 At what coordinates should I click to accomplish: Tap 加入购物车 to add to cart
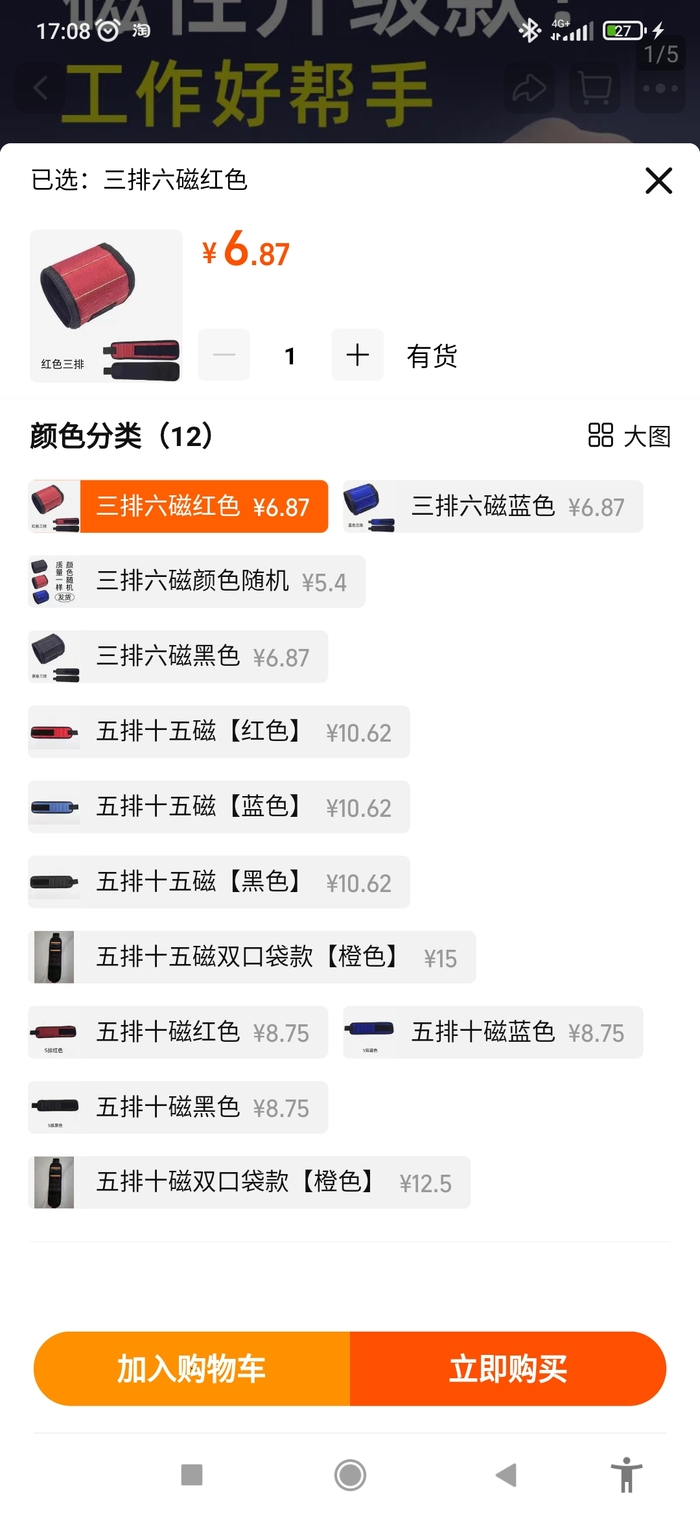coord(191,1369)
